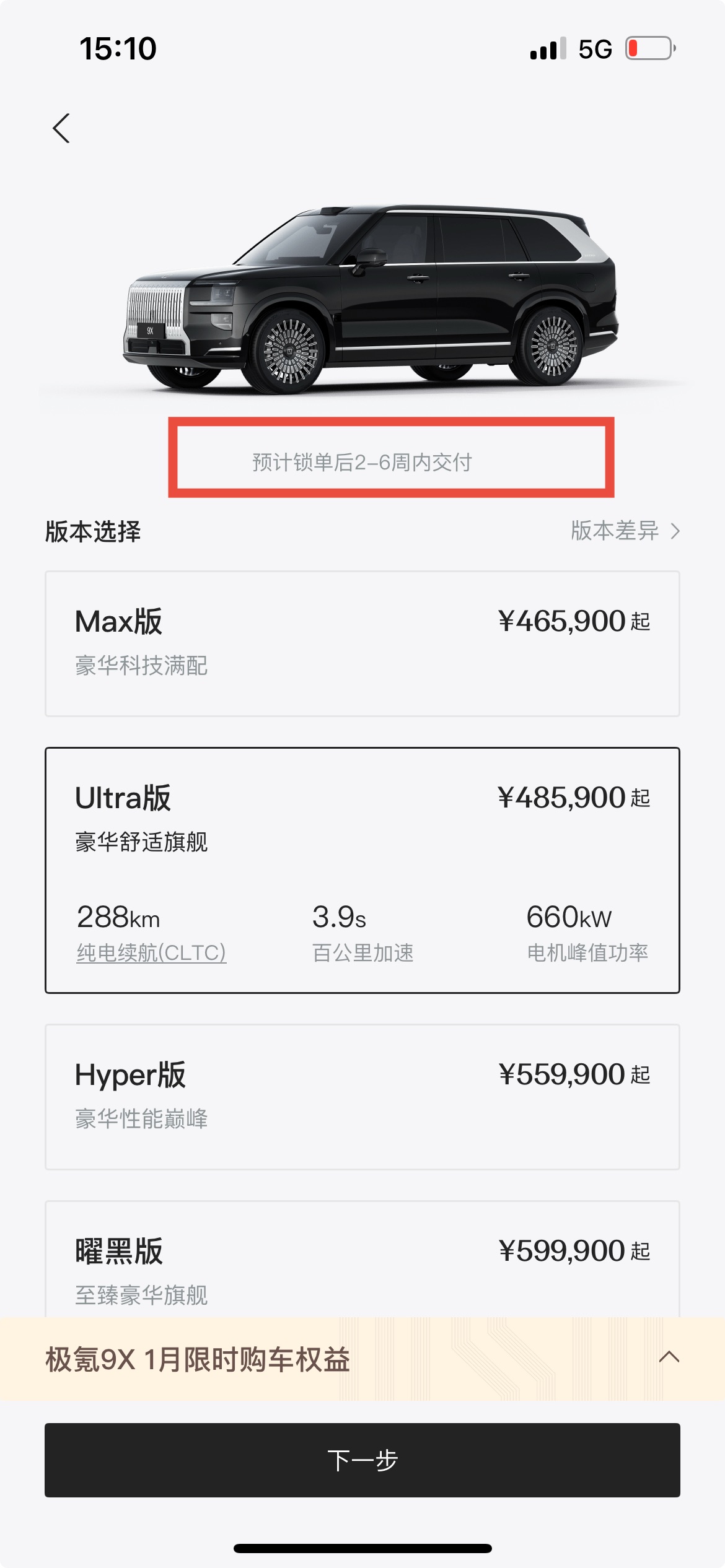Select the Max版 option
Screen dimensions: 725x1568
[x=362, y=643]
